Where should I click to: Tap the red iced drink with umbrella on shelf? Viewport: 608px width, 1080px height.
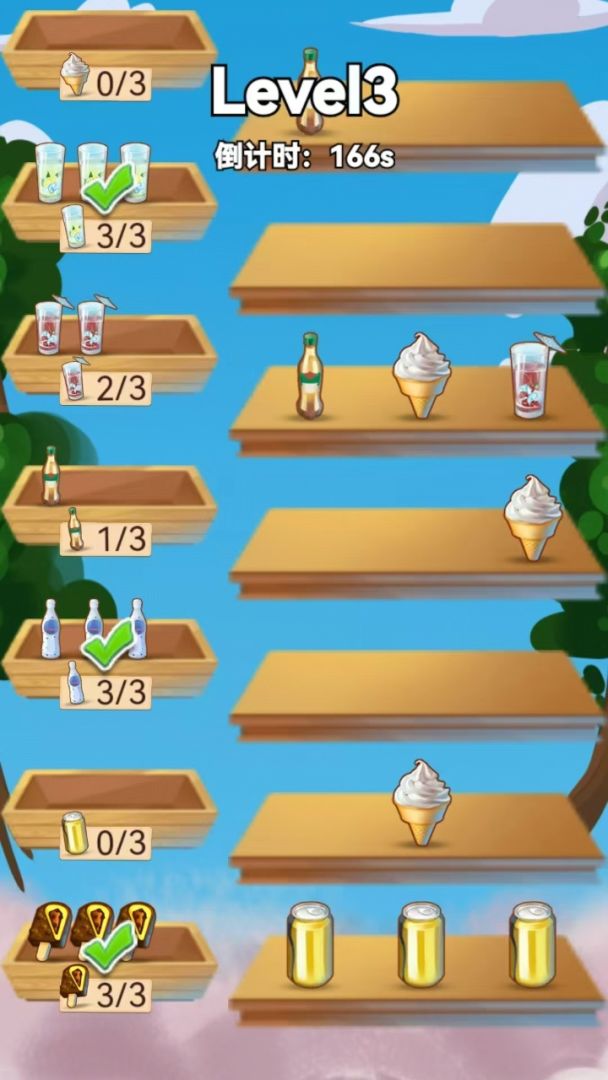click(x=530, y=378)
